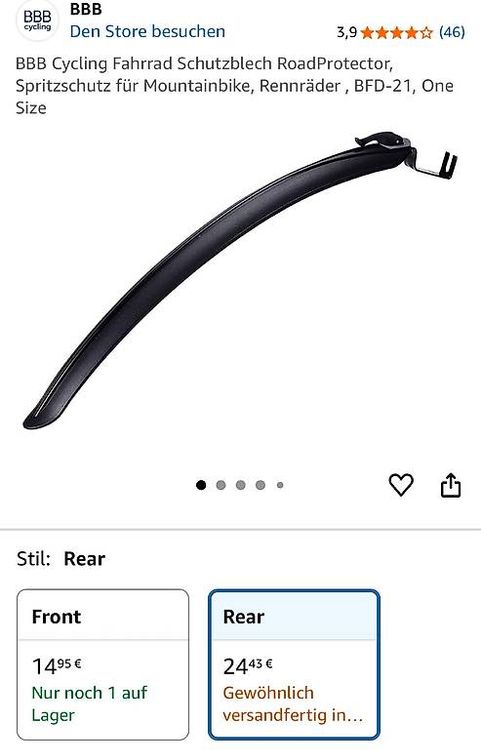This screenshot has height=750, width=481.
Task: Open the 'Den Store besuchen' link
Action: click(147, 32)
